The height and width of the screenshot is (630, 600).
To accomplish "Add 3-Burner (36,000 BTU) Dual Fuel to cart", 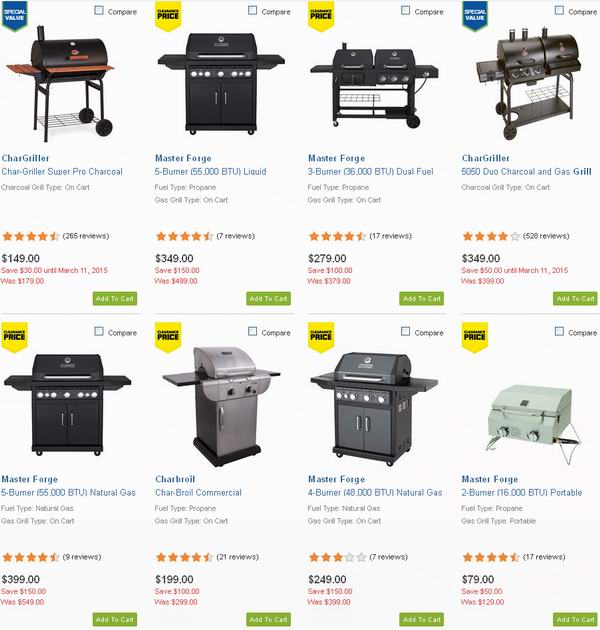I will [x=422, y=298].
